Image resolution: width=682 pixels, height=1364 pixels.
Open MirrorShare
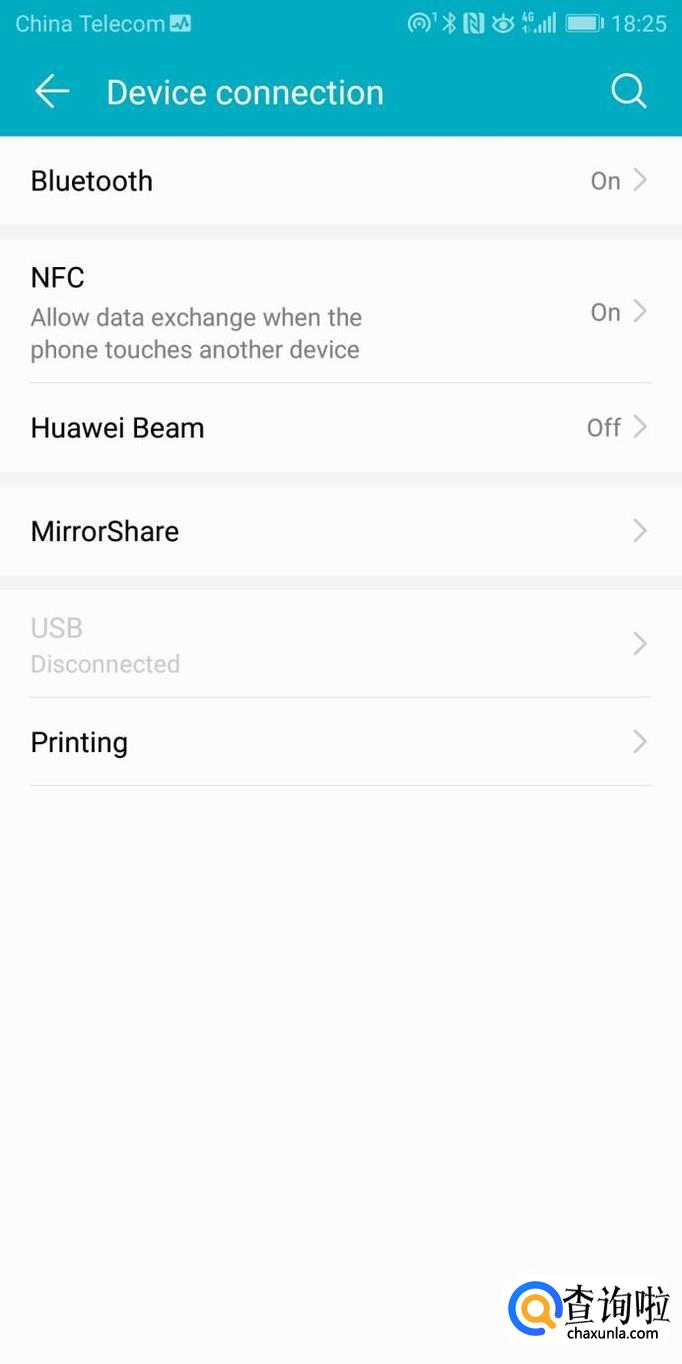click(x=341, y=531)
